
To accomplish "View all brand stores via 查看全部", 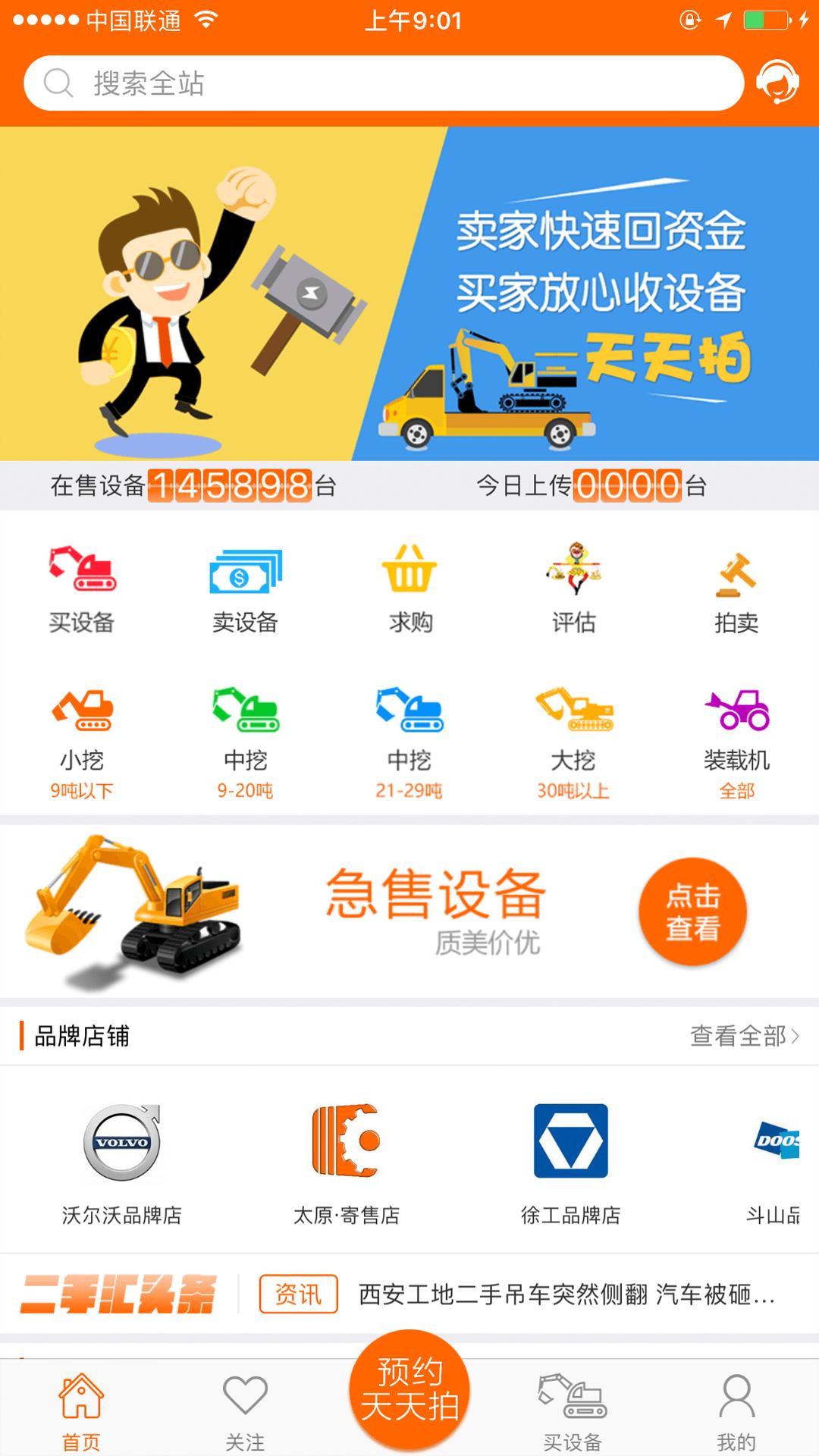I will pyautogui.click(x=744, y=1036).
